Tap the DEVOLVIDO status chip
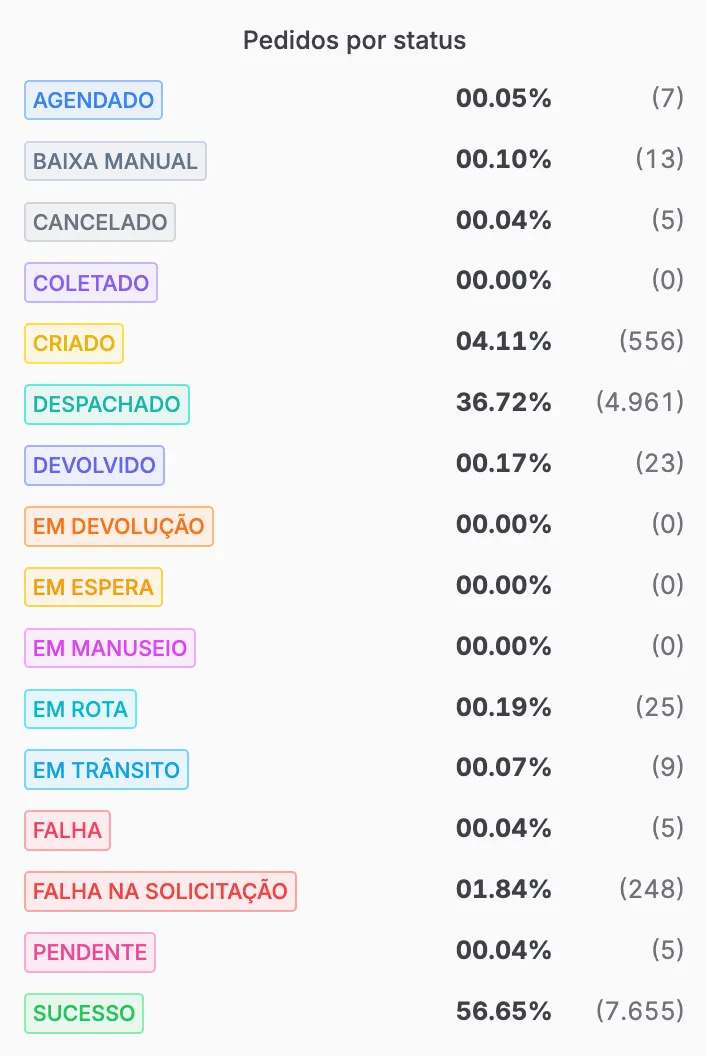The height and width of the screenshot is (1056, 706). [x=94, y=465]
